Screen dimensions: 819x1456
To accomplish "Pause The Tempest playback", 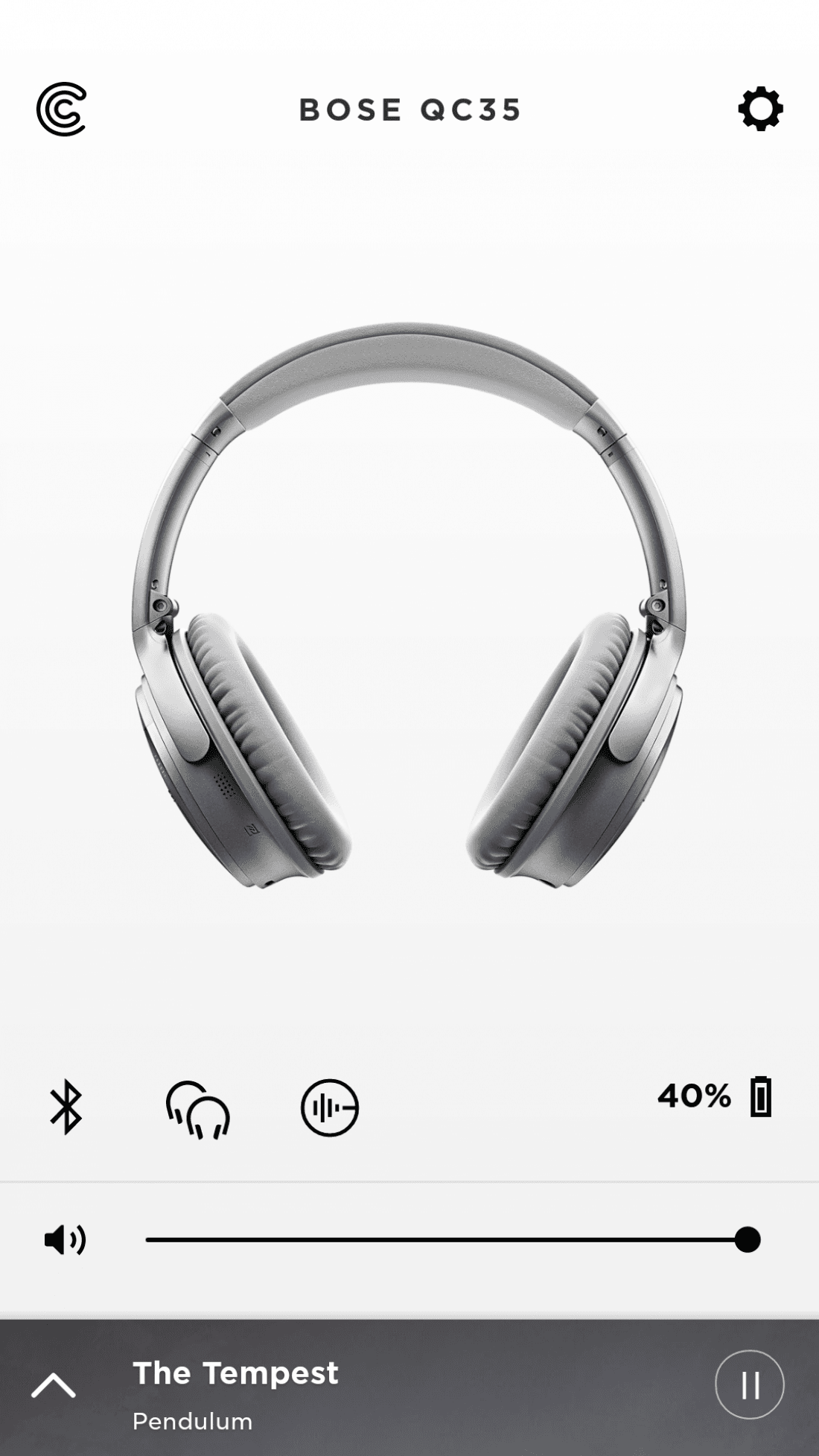I will (750, 1385).
